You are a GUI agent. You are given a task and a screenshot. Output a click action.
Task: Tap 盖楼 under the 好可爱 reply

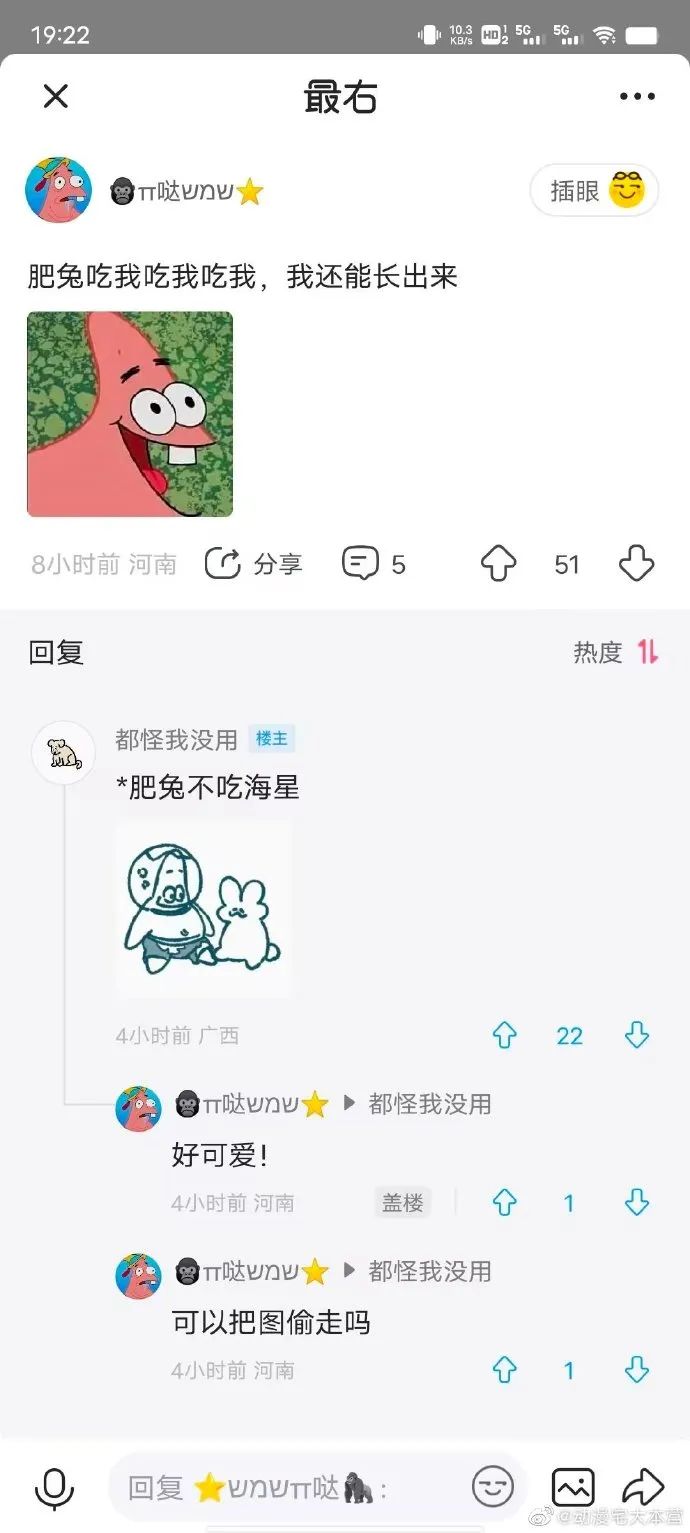[403, 1202]
